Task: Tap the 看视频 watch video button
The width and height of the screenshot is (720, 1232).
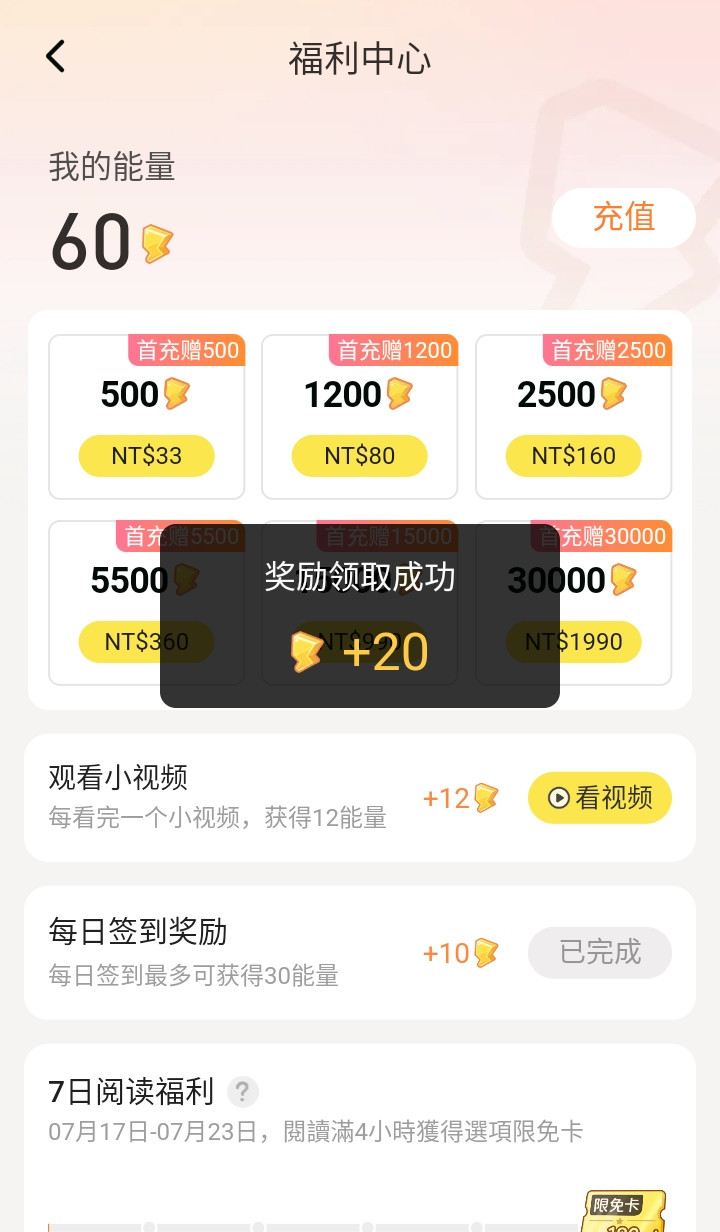Action: (599, 798)
